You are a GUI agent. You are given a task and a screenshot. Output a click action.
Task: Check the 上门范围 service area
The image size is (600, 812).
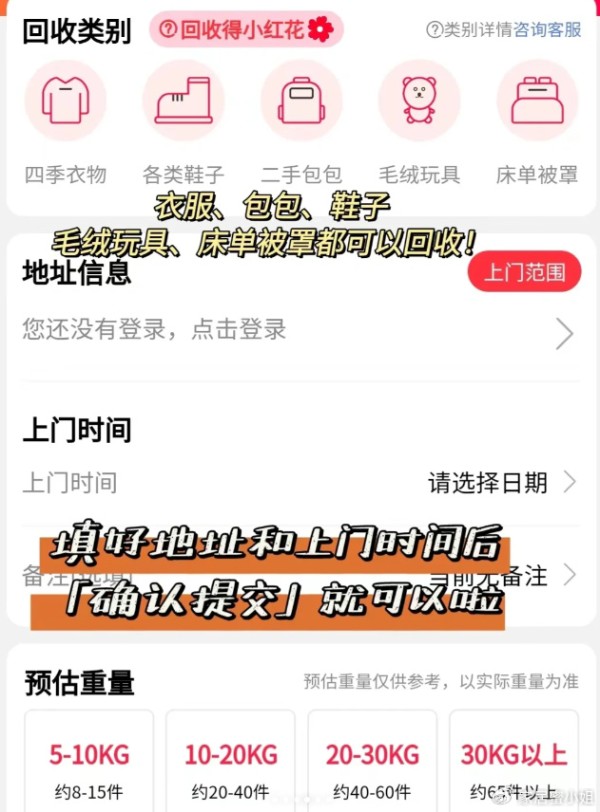pos(524,272)
